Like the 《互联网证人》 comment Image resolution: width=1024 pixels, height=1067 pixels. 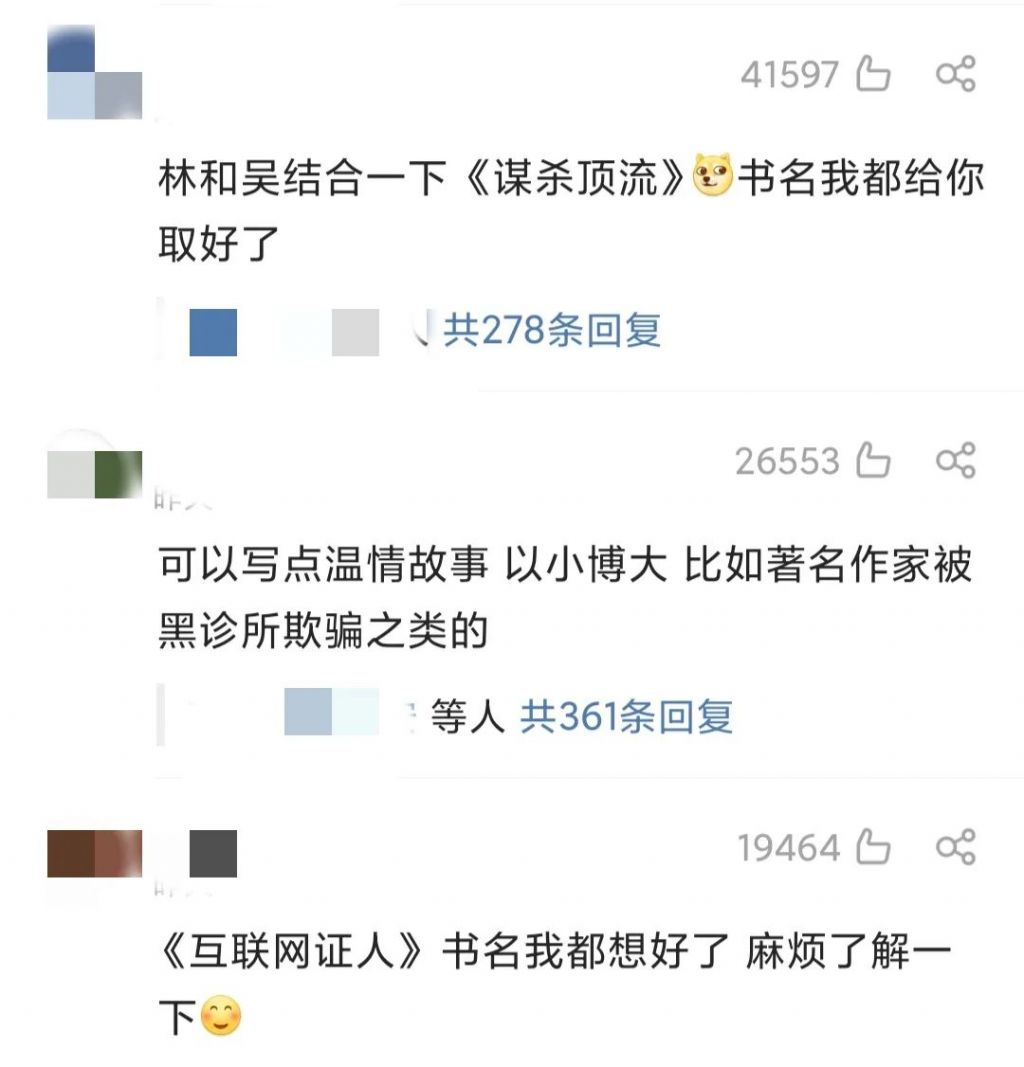coord(872,848)
